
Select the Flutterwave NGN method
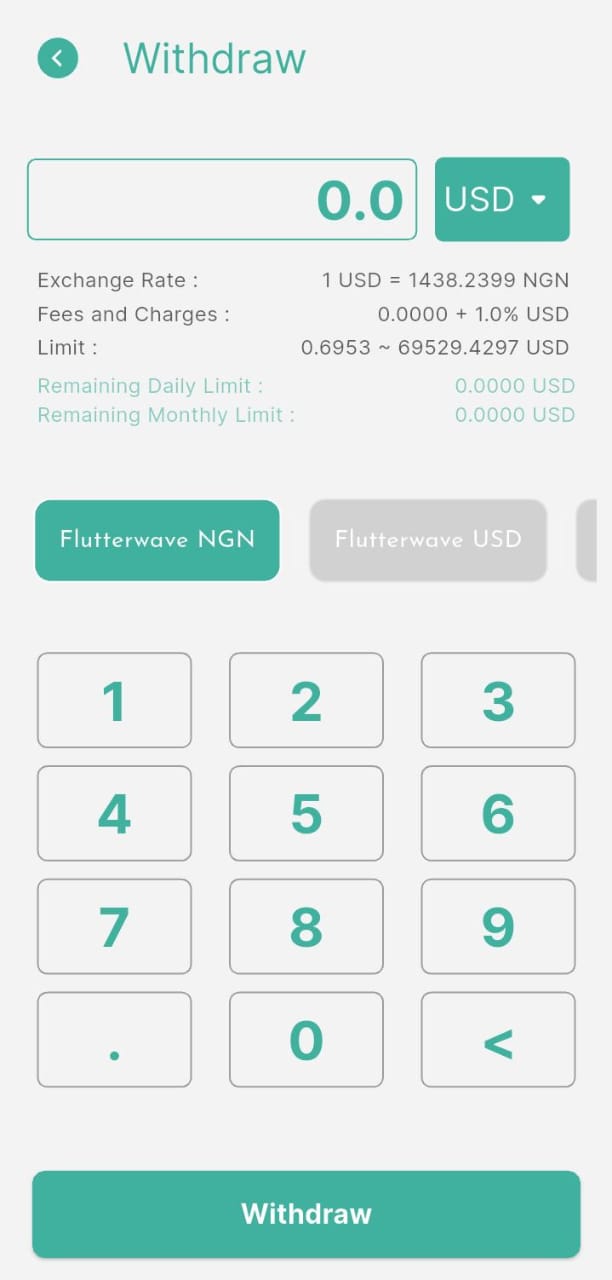click(x=157, y=540)
